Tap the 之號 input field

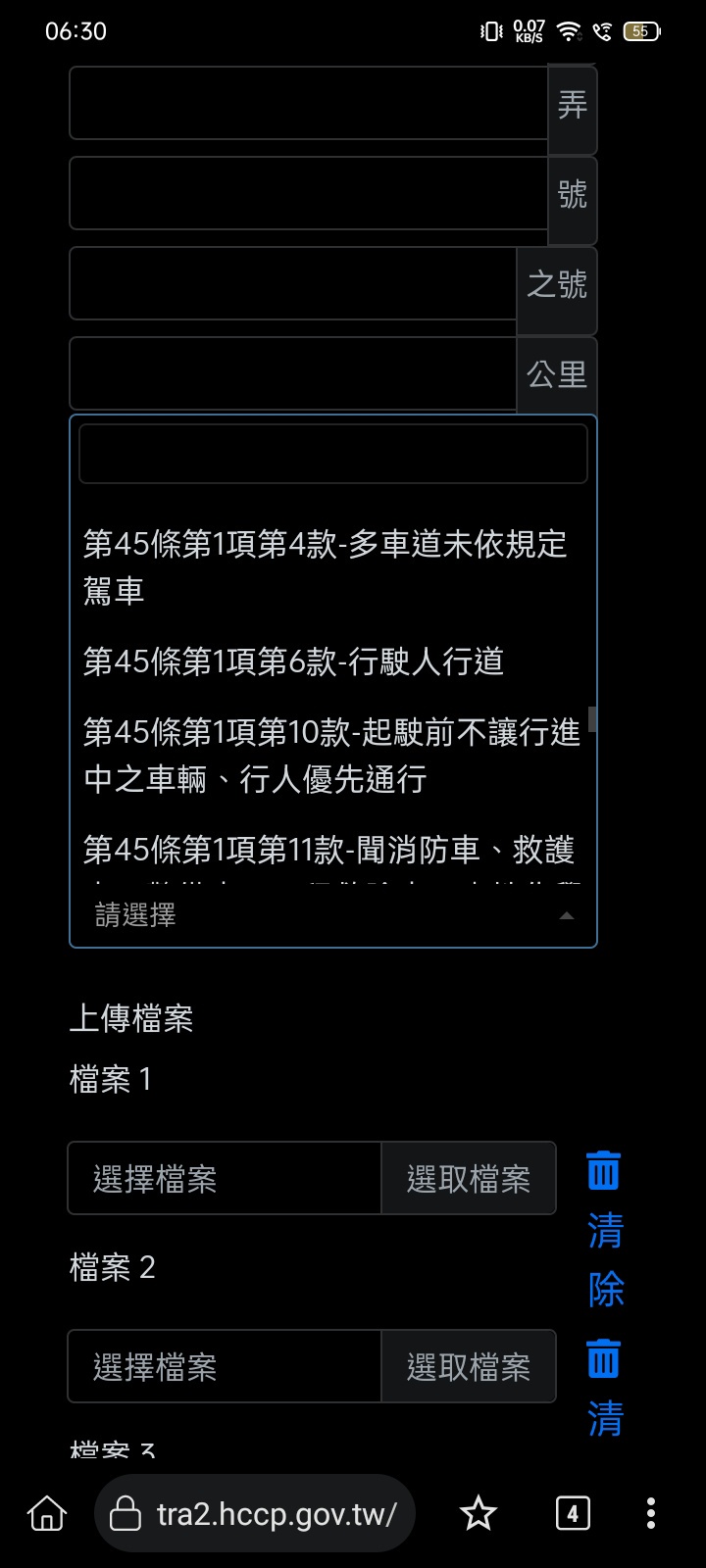(292, 283)
